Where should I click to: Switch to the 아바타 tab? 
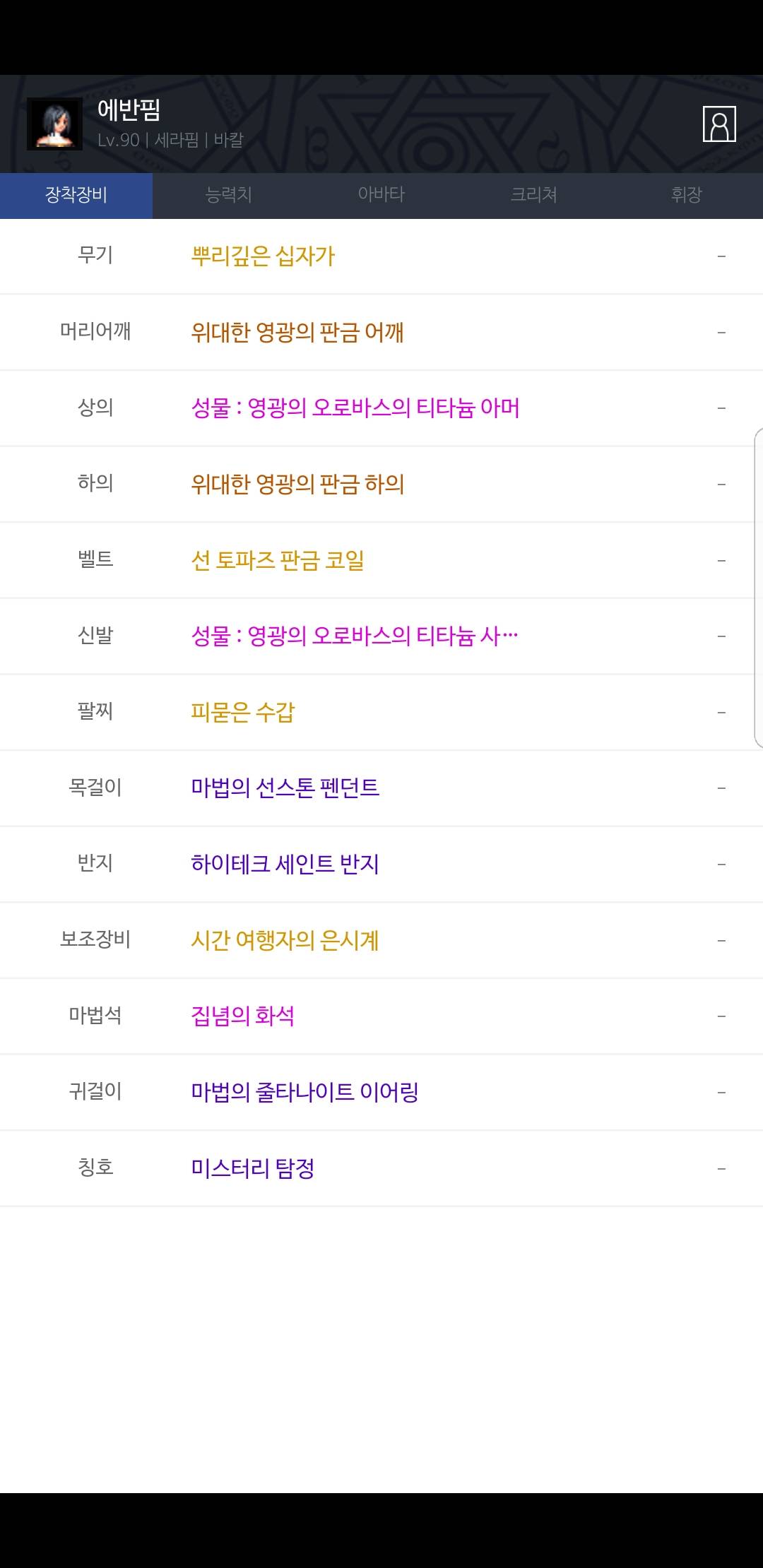(381, 195)
